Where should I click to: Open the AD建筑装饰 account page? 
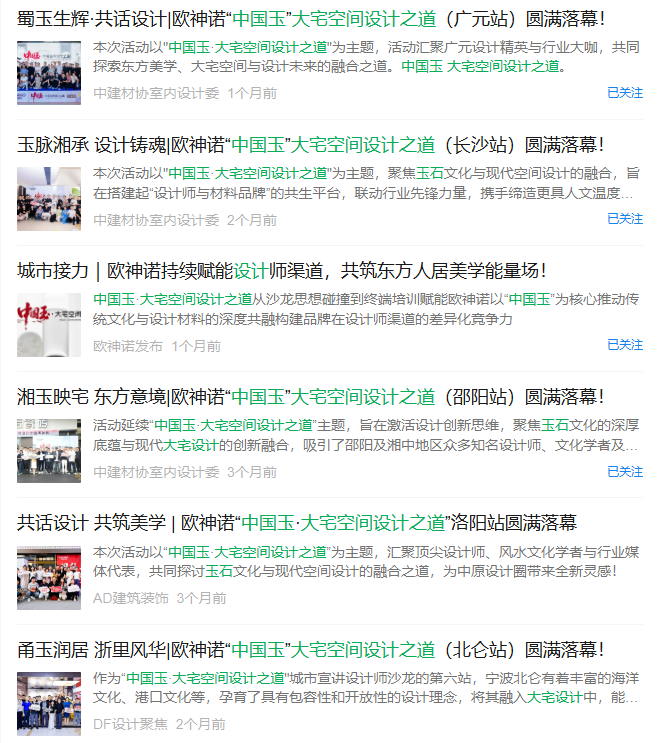[x=130, y=598]
